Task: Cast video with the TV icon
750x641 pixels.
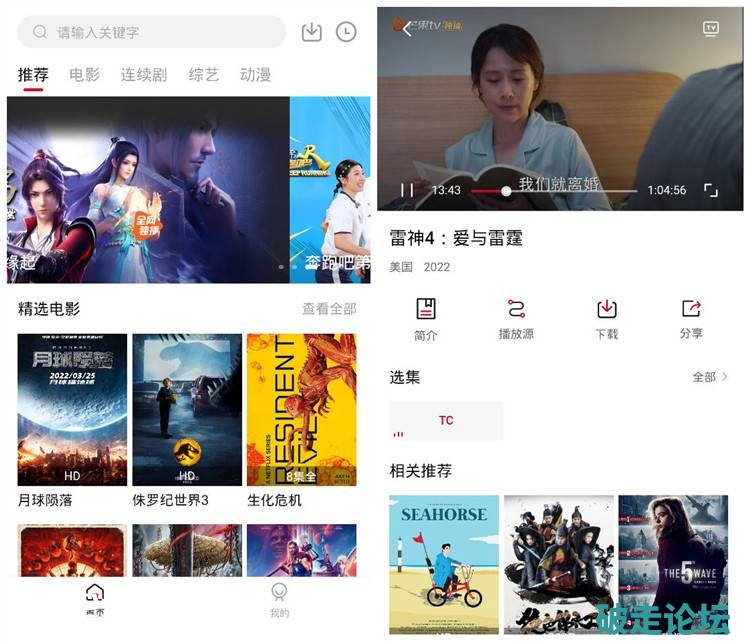Action: 711,28
